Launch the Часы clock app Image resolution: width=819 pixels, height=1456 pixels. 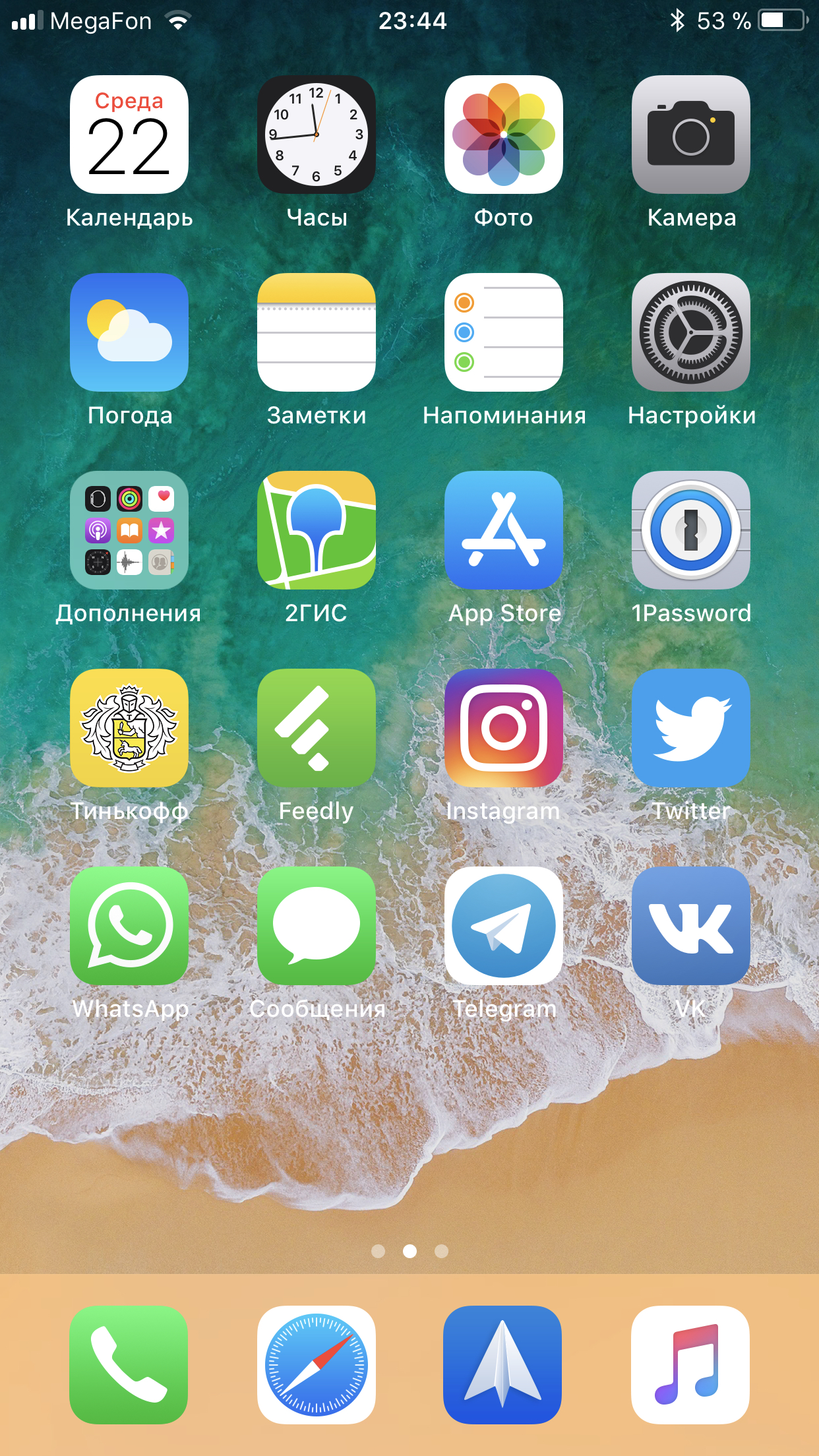(x=317, y=135)
